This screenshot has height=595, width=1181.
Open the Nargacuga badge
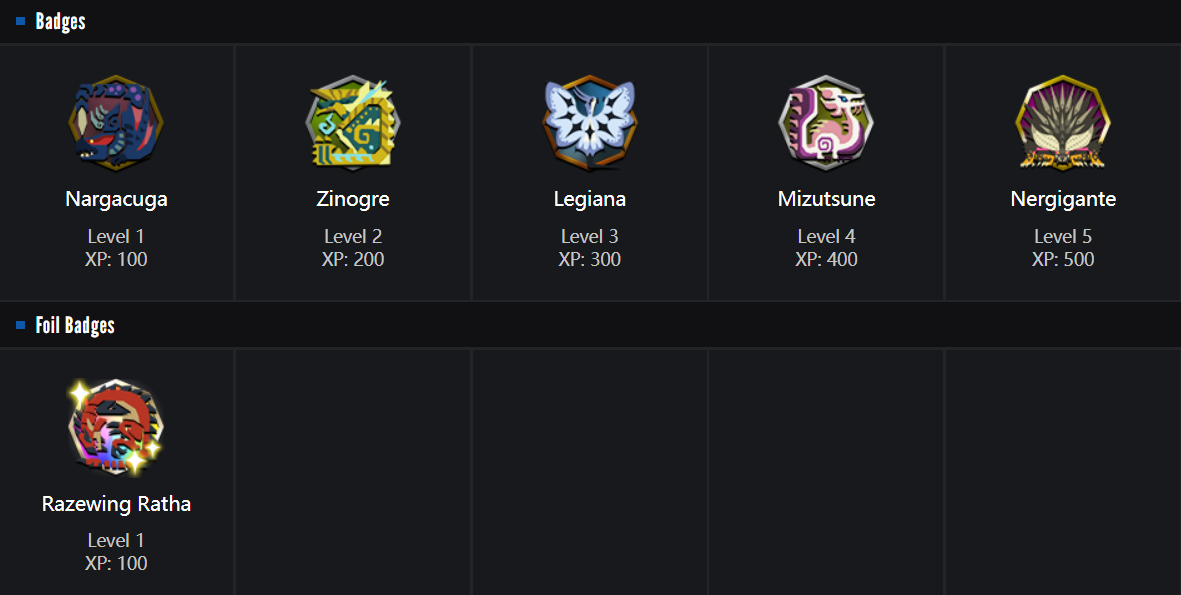tap(116, 124)
